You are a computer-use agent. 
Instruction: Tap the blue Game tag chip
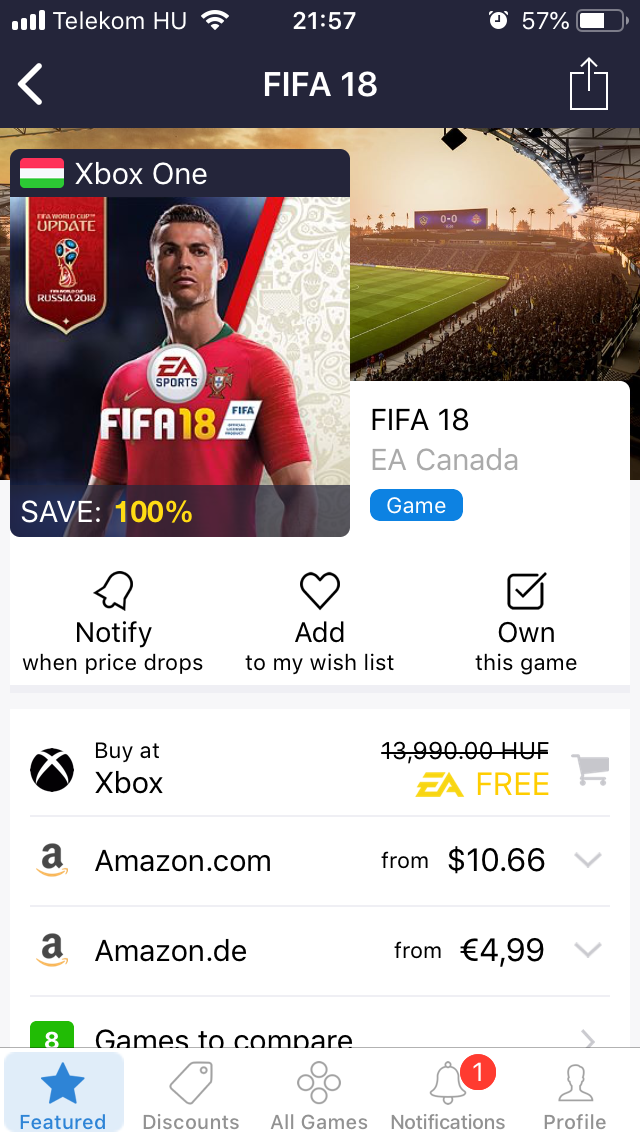coord(416,505)
